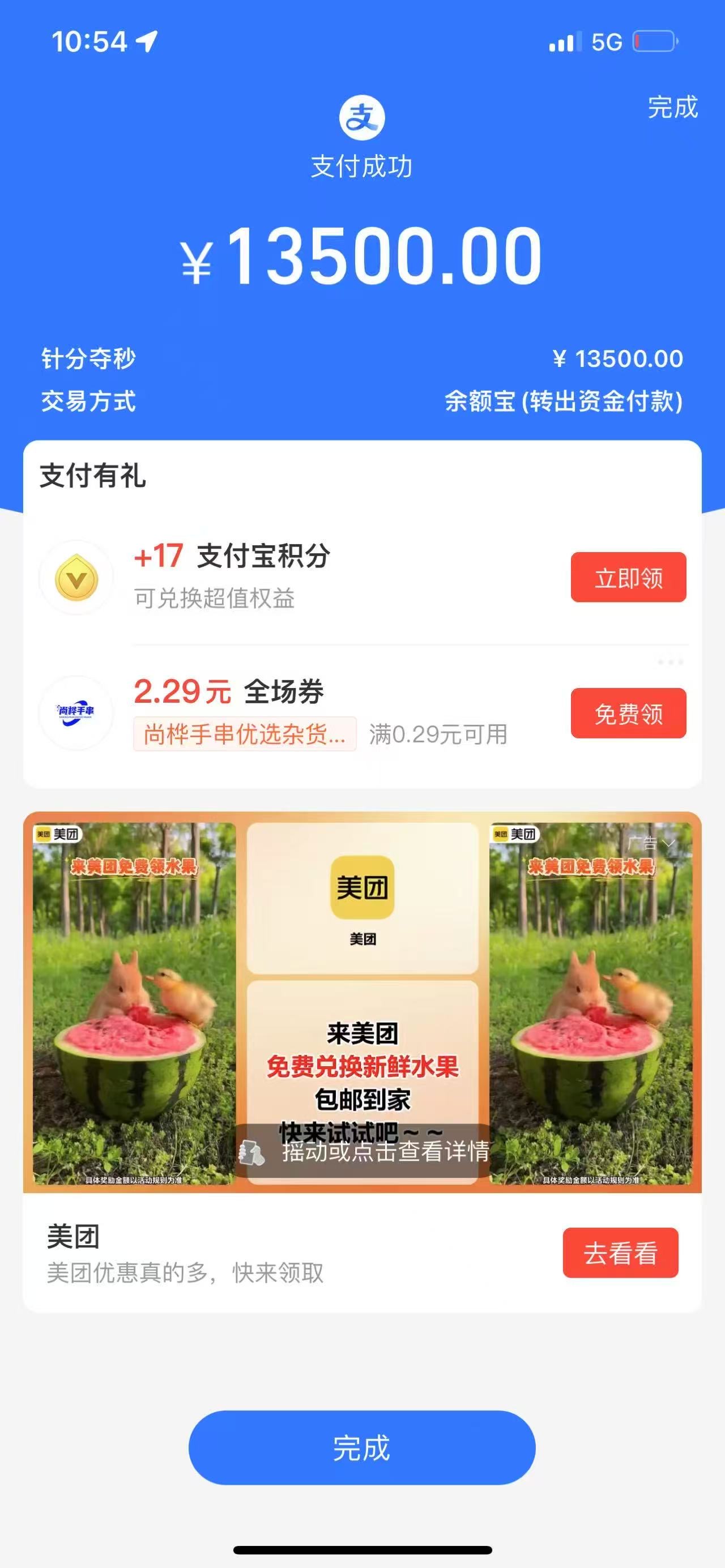Open the three-dot menu above 免费领
Viewport: 725px width, 1568px height.
[670, 663]
